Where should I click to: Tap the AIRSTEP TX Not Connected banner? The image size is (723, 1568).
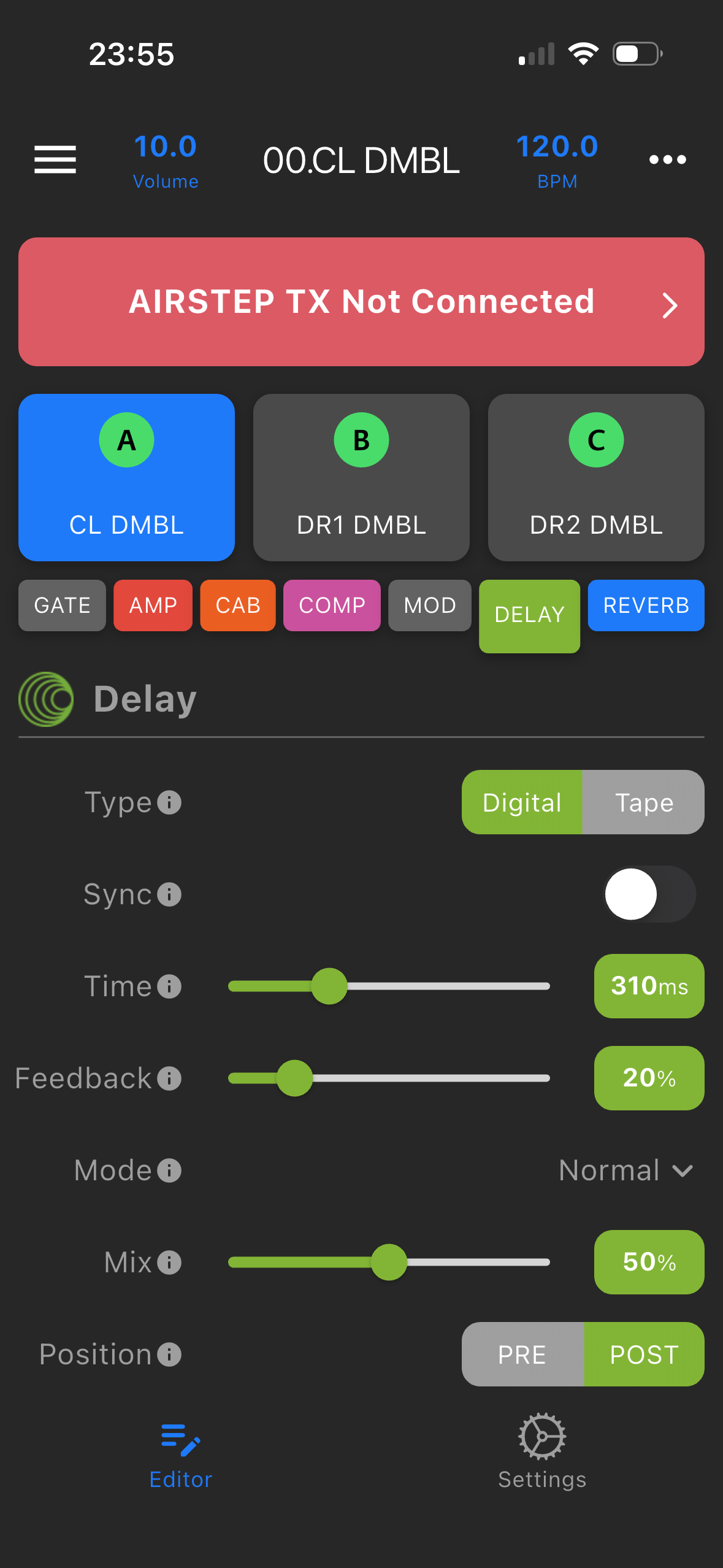tap(361, 302)
